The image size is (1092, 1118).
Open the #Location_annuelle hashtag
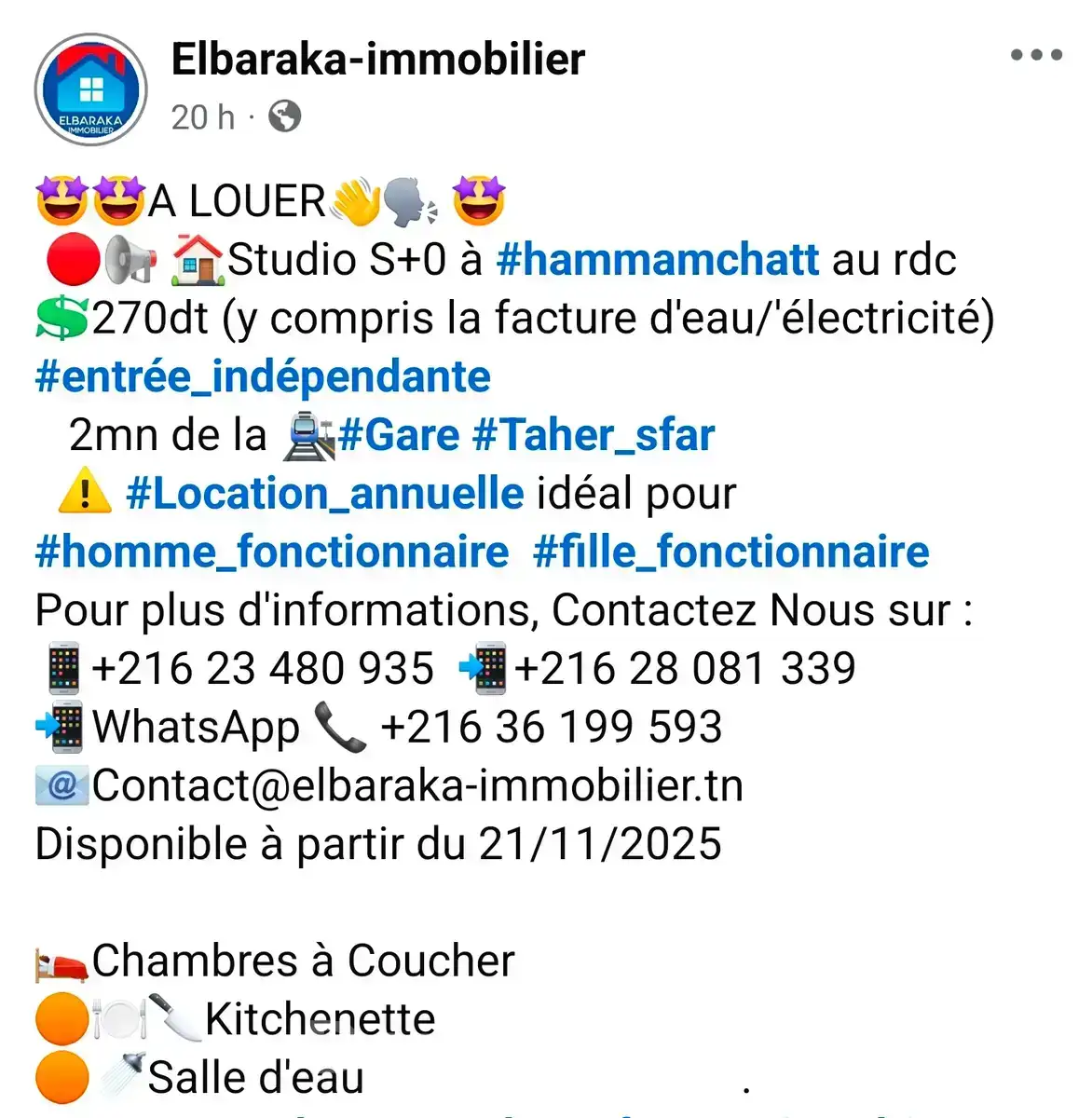(x=324, y=494)
